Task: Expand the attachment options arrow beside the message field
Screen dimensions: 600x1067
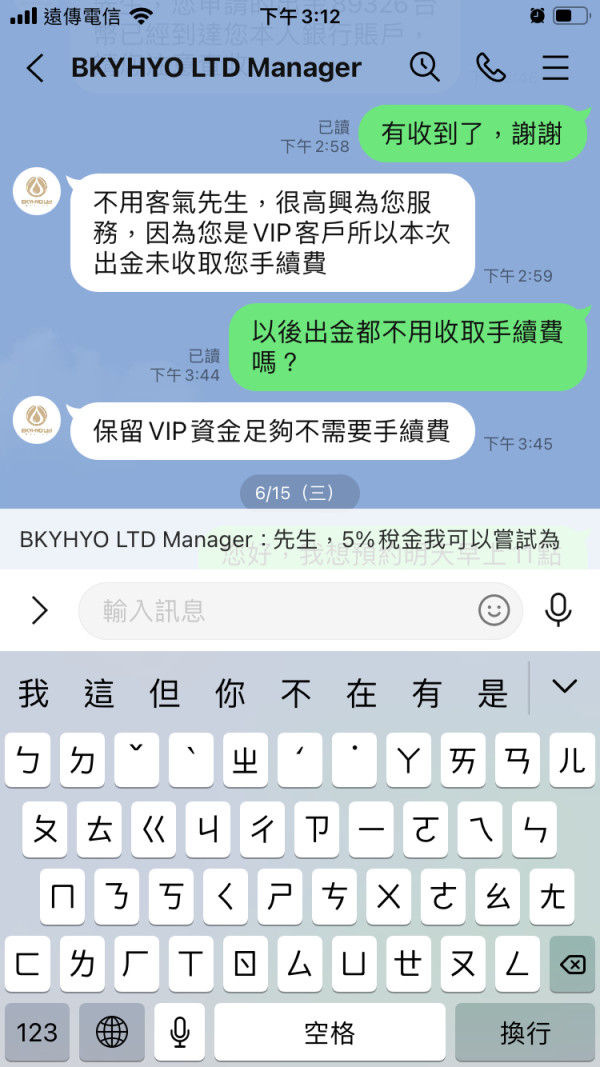Action: point(39,610)
